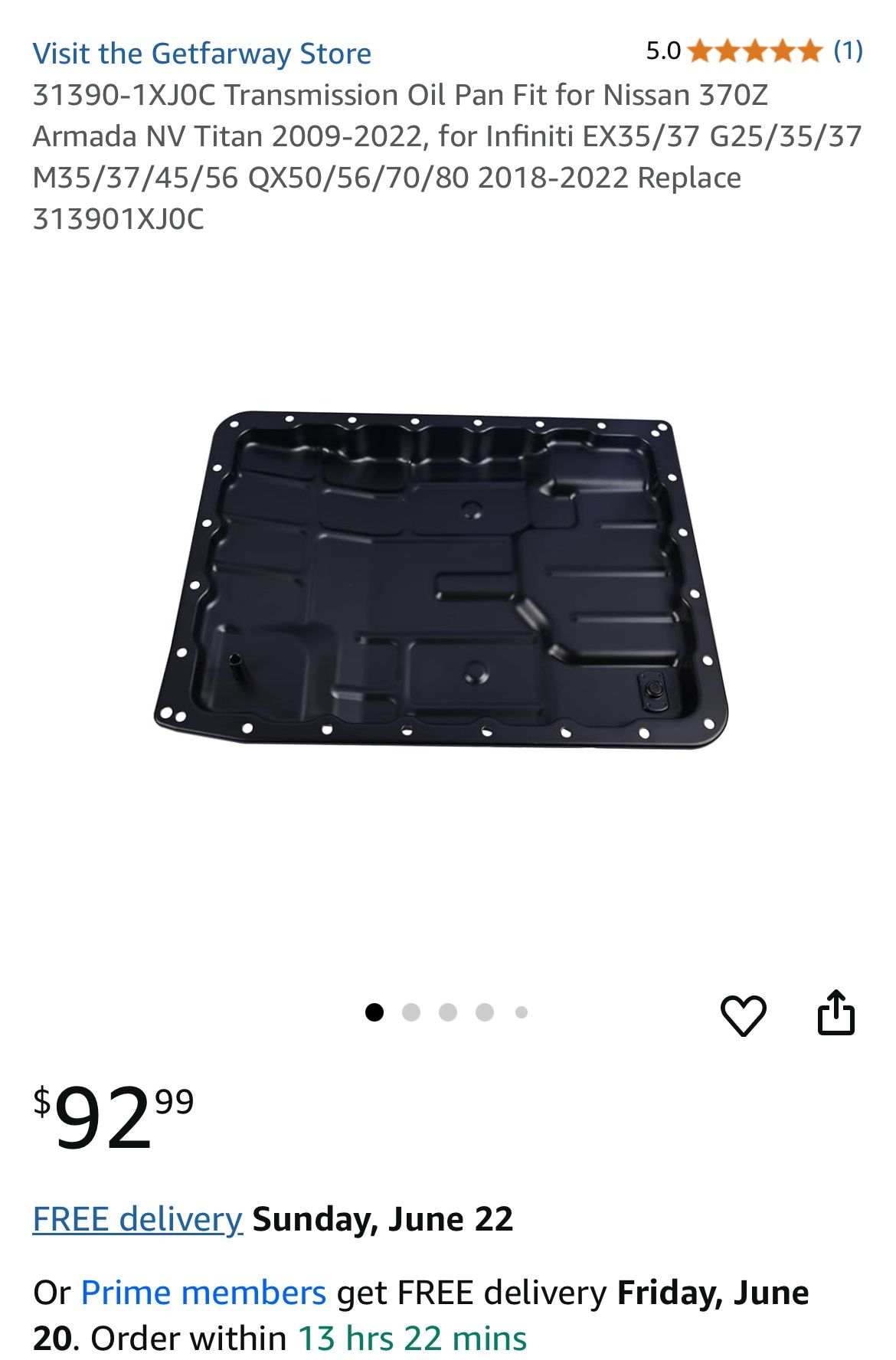Jump to second image page dot
This screenshot has height=1360, width=896.
411,1012
